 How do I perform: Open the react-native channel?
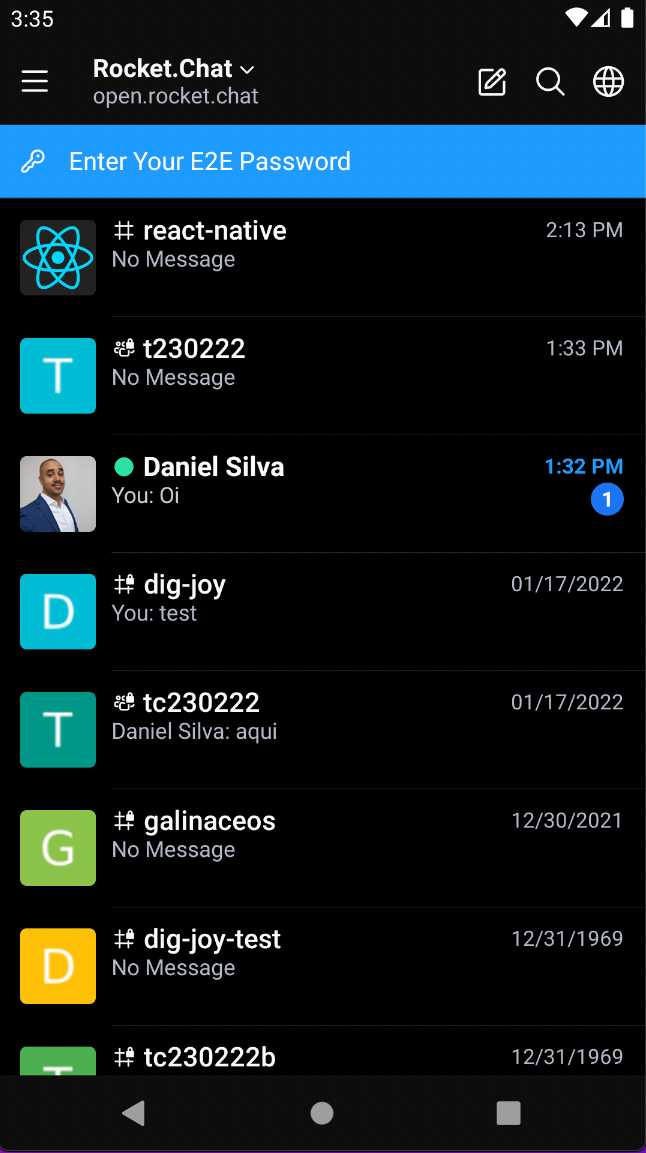pos(322,257)
